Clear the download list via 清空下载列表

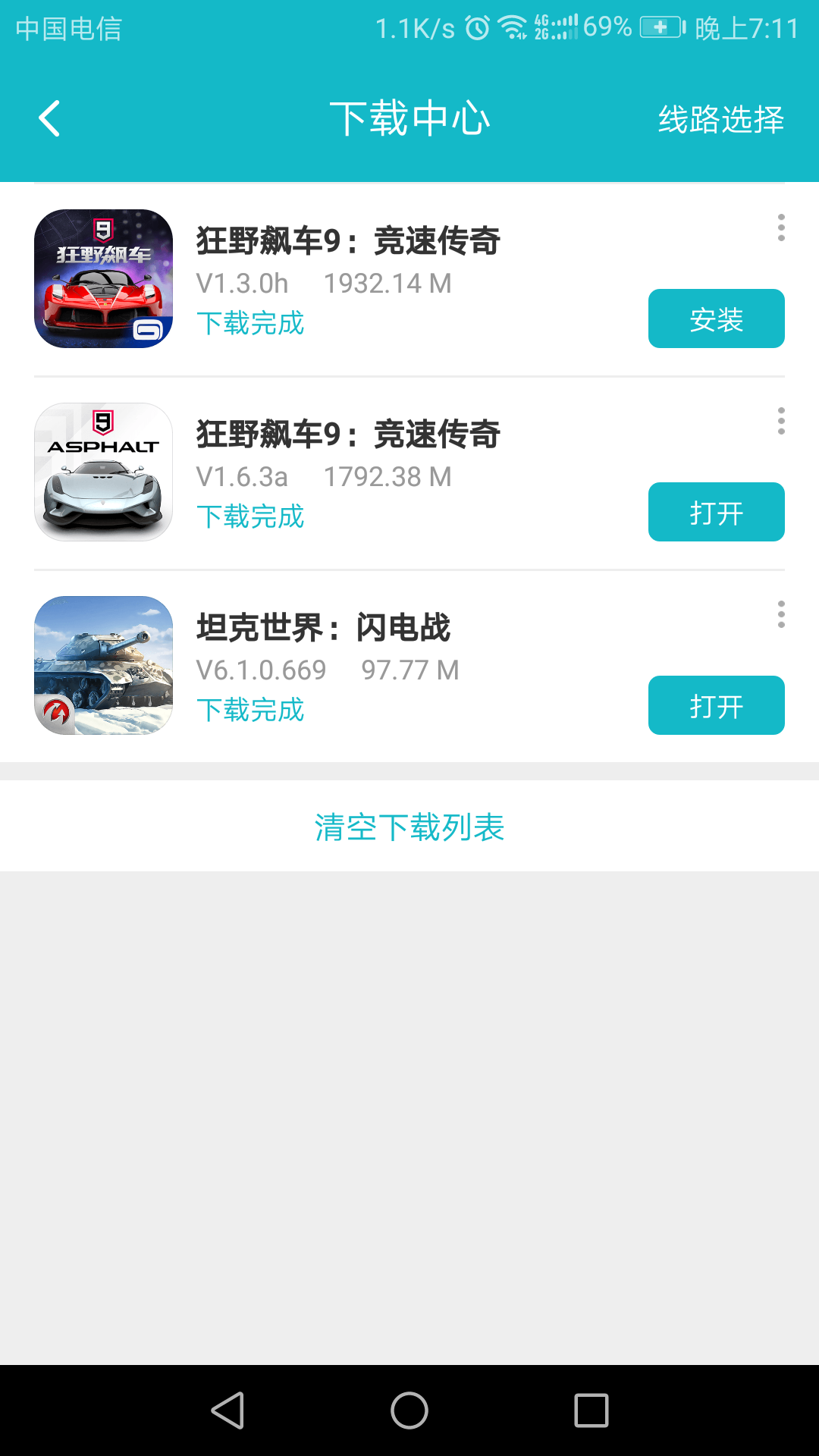pyautogui.click(x=409, y=827)
